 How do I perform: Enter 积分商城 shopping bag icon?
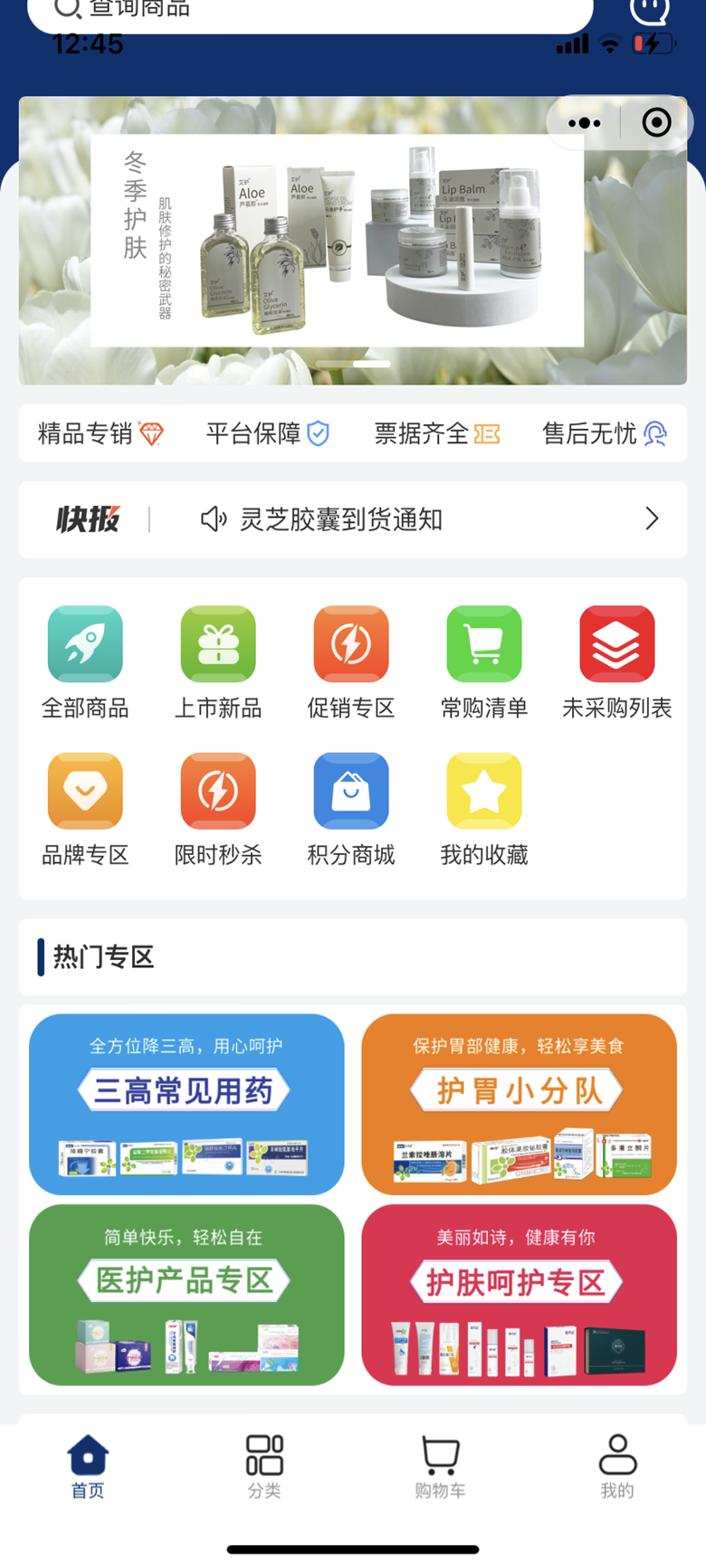[x=351, y=791]
